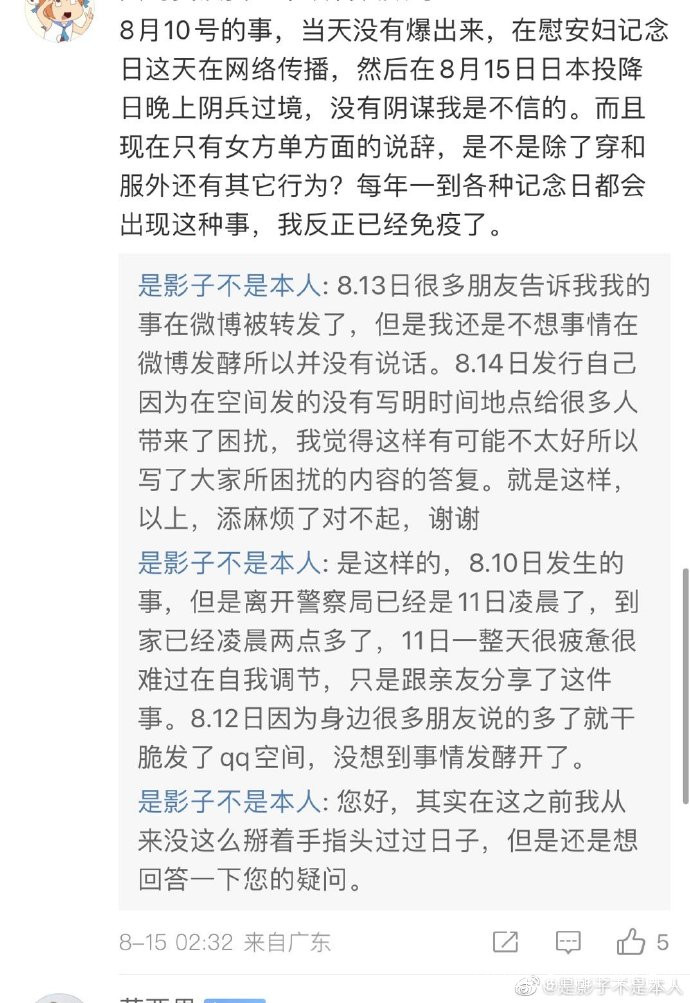690x1003 pixels.
Task: Open 是影子不是本人's profile from the '您好，其实' reply
Action: coord(229,802)
